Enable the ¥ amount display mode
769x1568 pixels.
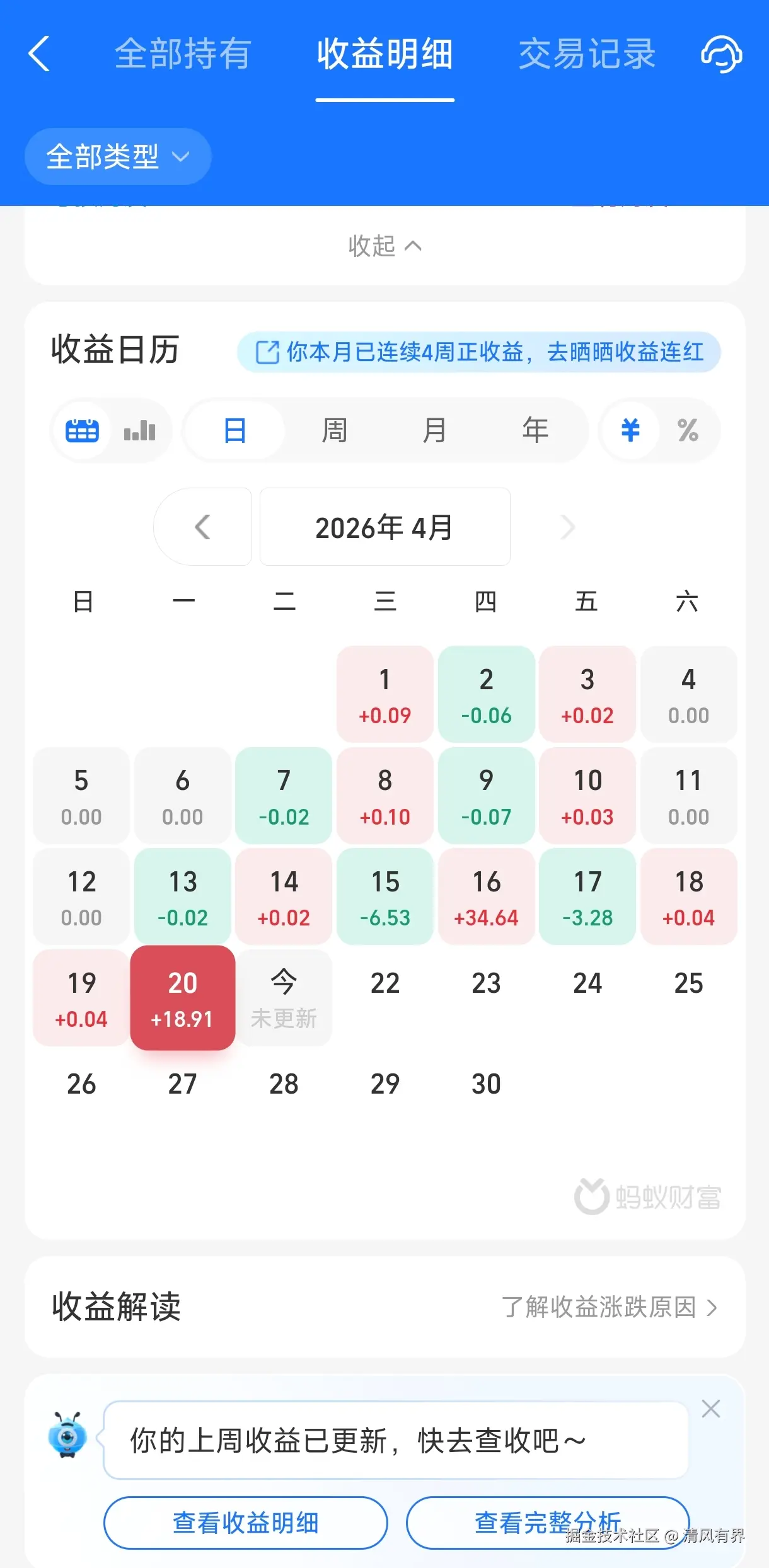pyautogui.click(x=629, y=430)
